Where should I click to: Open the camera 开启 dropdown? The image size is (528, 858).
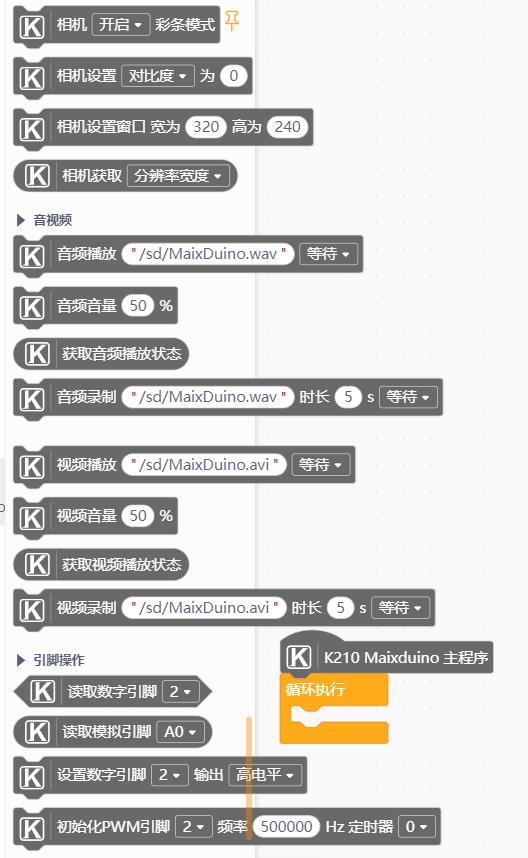[x=121, y=25]
